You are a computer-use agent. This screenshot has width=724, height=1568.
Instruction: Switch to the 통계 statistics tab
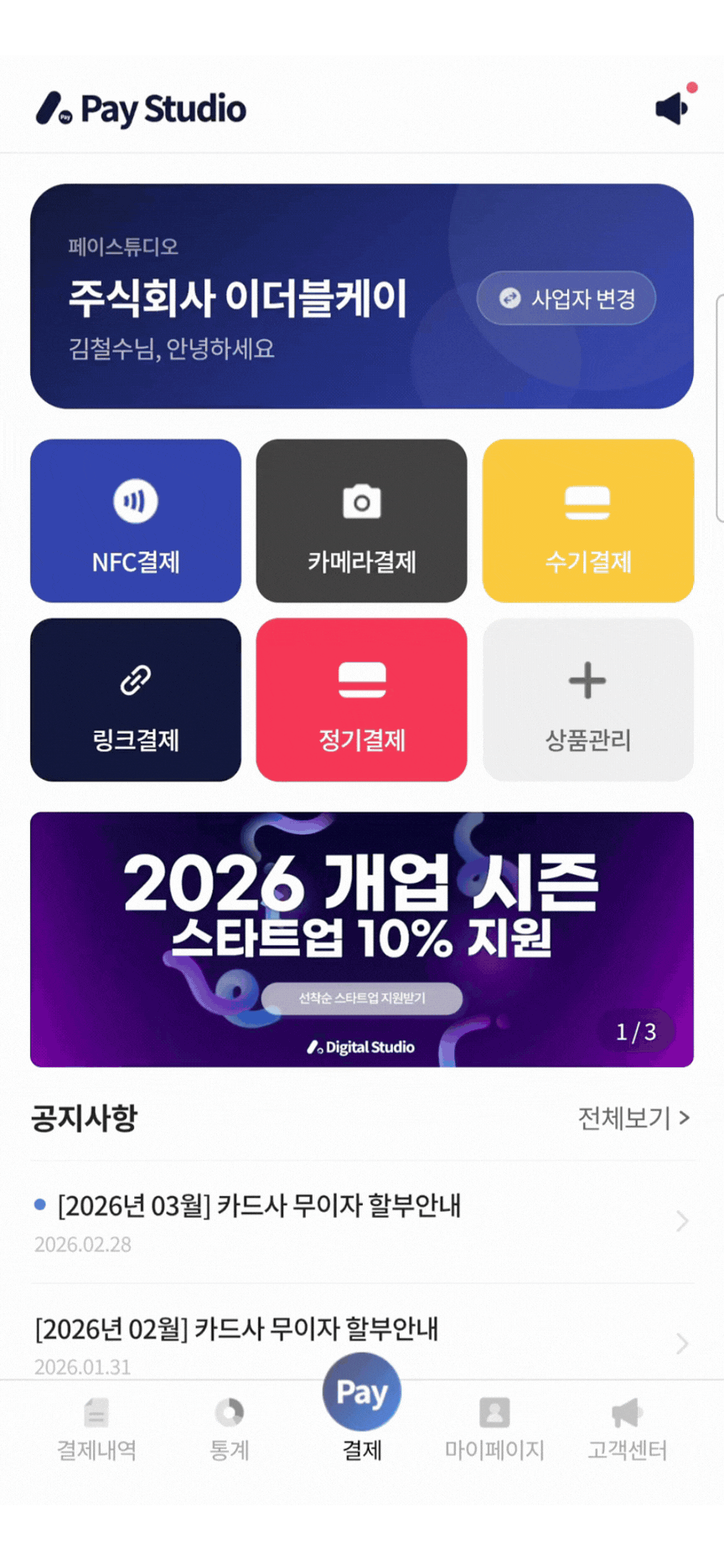(229, 1428)
